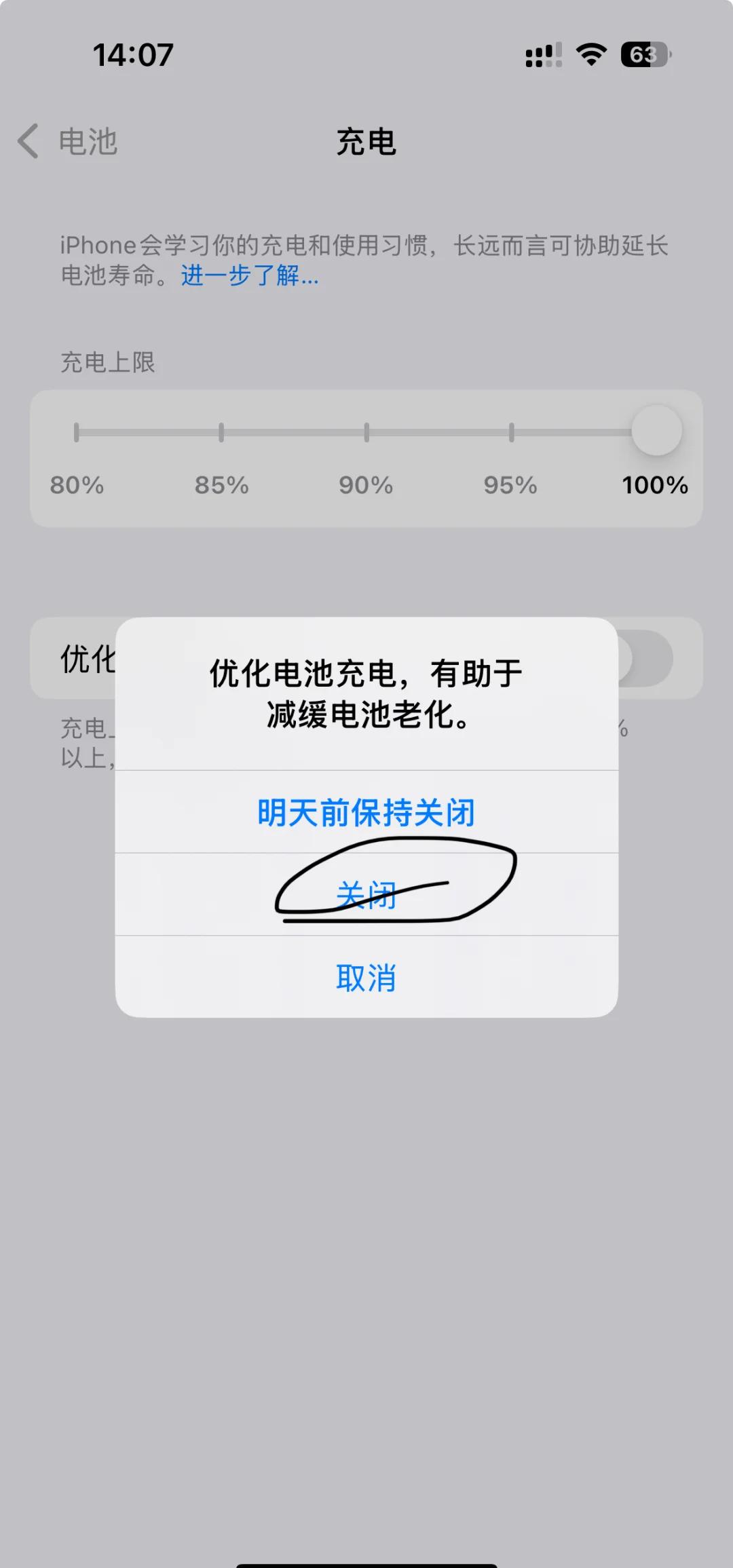Tap 取消 to dismiss the dialog
733x1568 pixels.
pyautogui.click(x=366, y=978)
